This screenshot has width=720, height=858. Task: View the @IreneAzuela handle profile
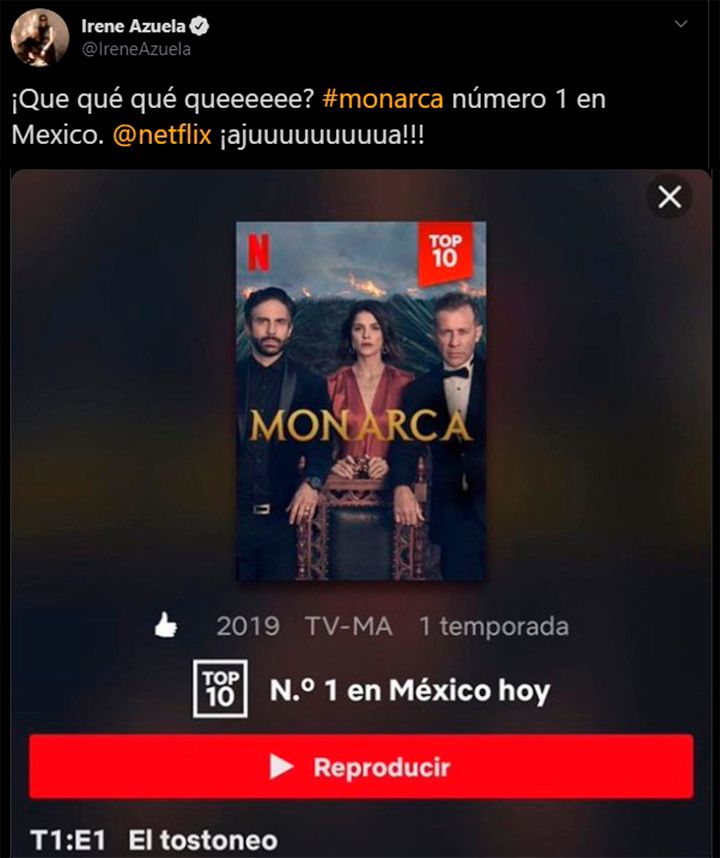[x=136, y=49]
